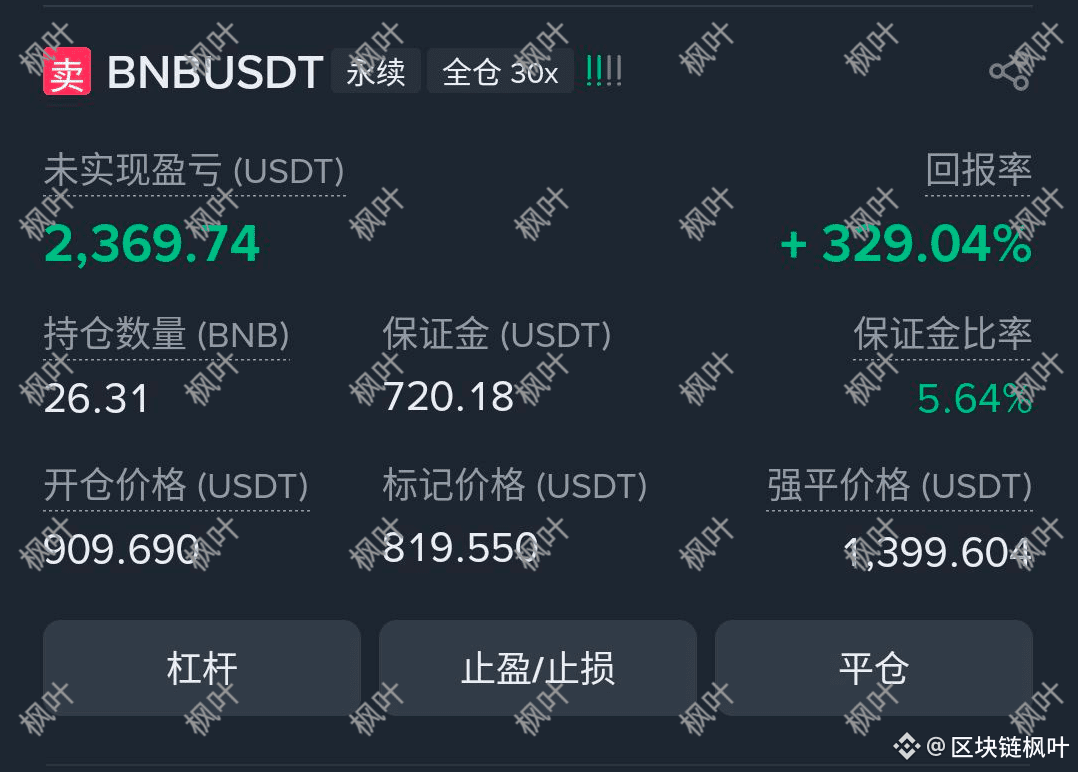The image size is (1078, 772).
Task: Tap the 回报率 underlined label
Action: click(978, 170)
